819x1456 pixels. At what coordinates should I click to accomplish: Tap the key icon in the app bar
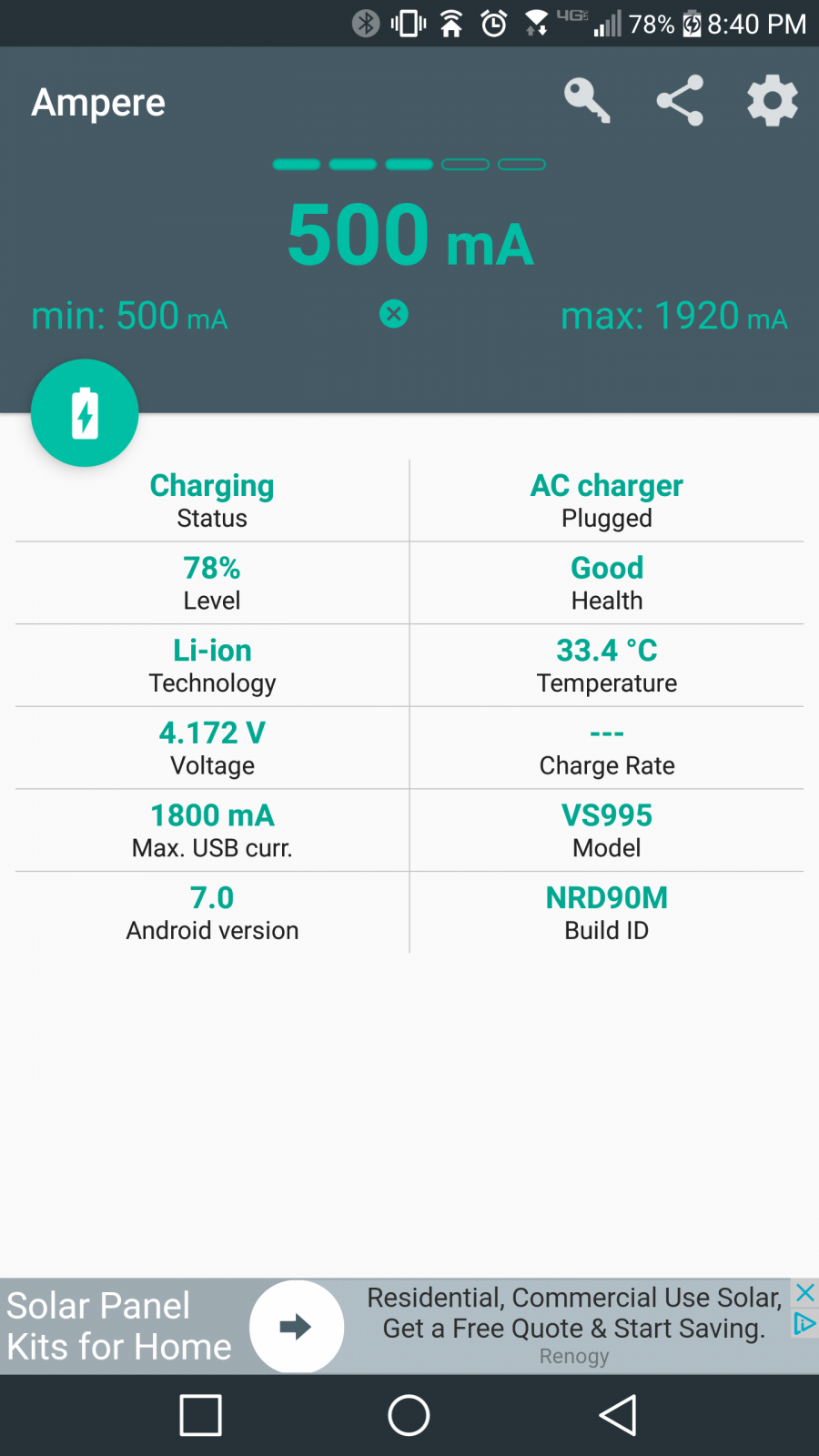pyautogui.click(x=587, y=100)
